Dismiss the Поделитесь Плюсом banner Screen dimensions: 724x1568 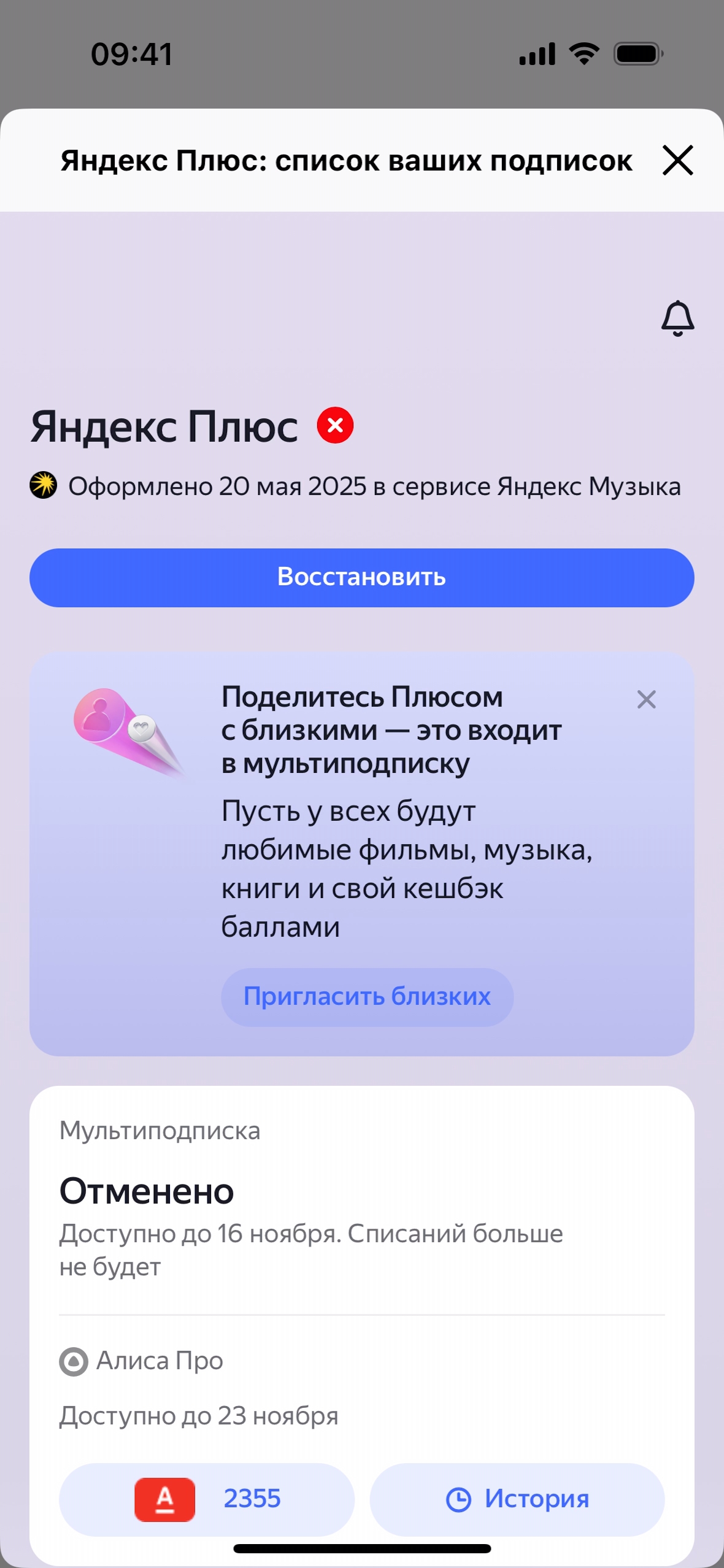pos(646,699)
